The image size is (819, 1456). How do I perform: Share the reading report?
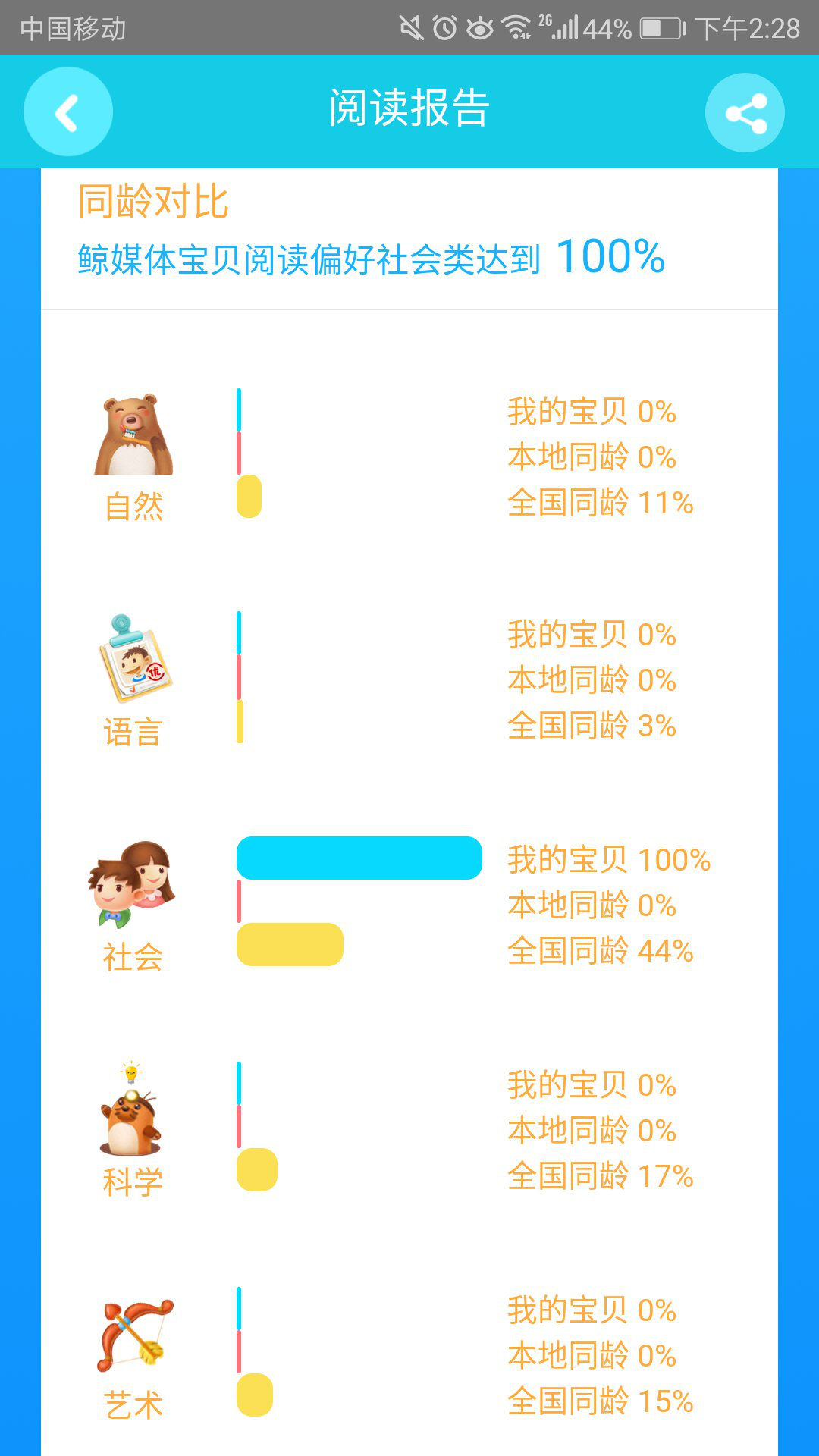tap(745, 113)
